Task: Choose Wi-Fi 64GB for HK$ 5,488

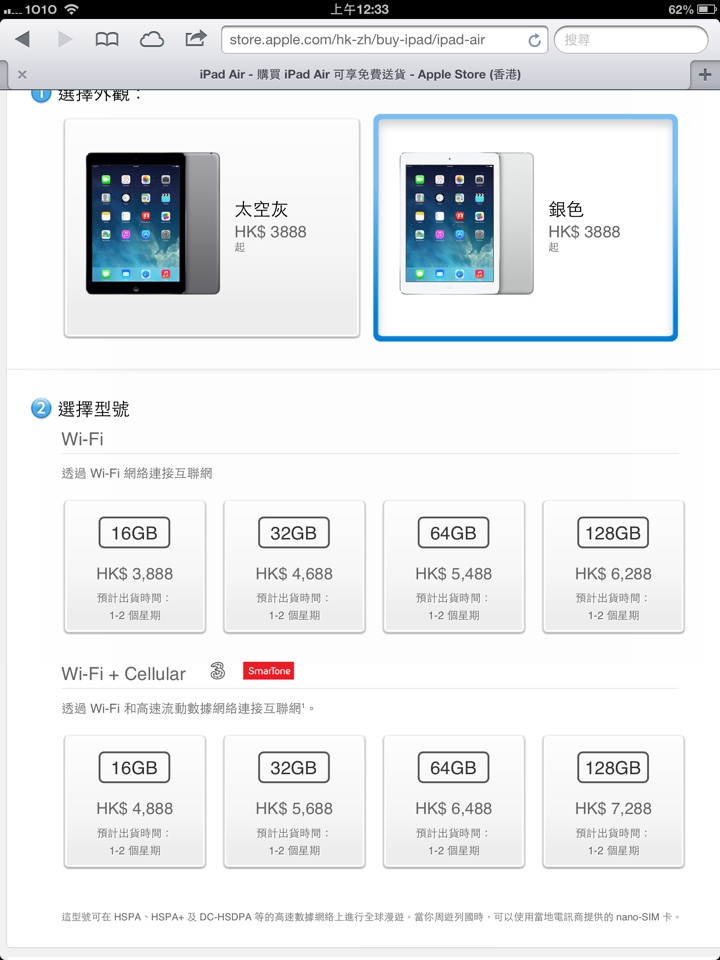Action: [454, 566]
